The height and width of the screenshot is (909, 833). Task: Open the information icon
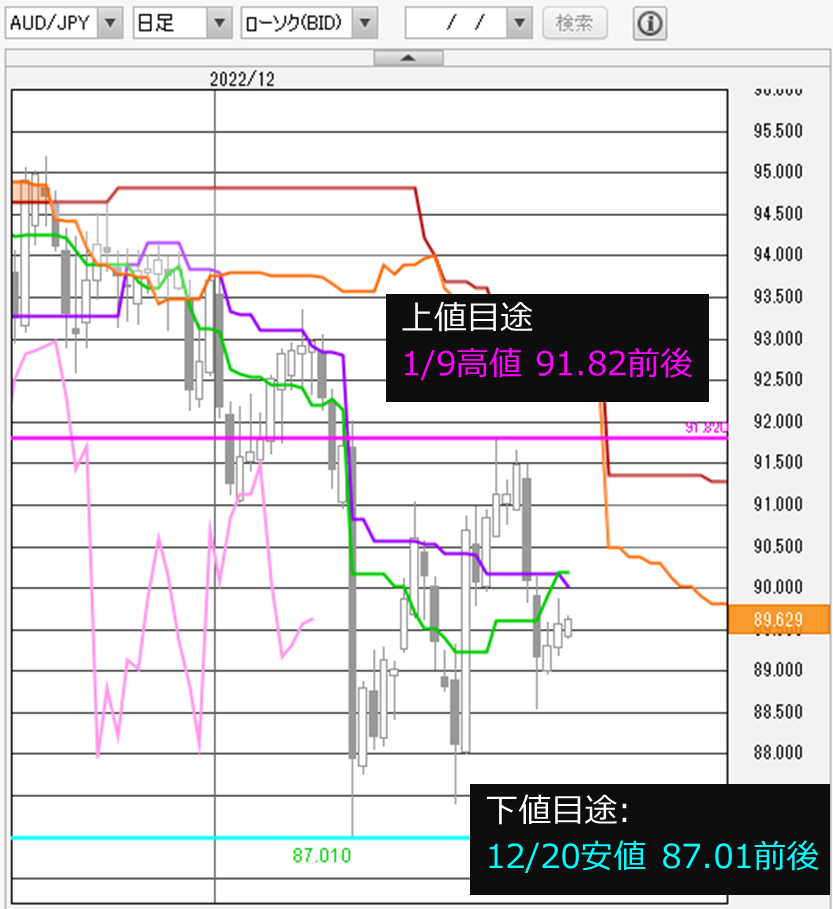(x=650, y=24)
